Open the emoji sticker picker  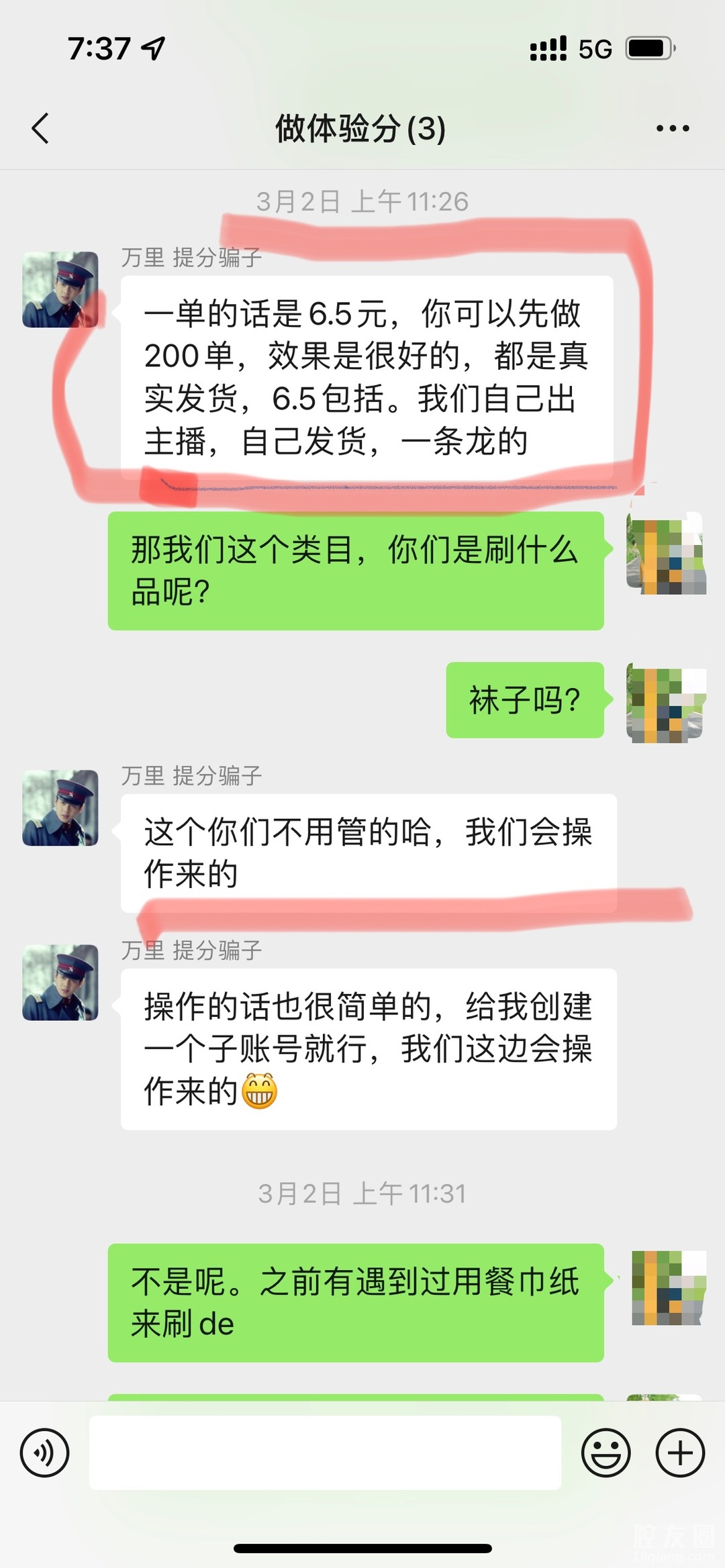pos(606,1453)
